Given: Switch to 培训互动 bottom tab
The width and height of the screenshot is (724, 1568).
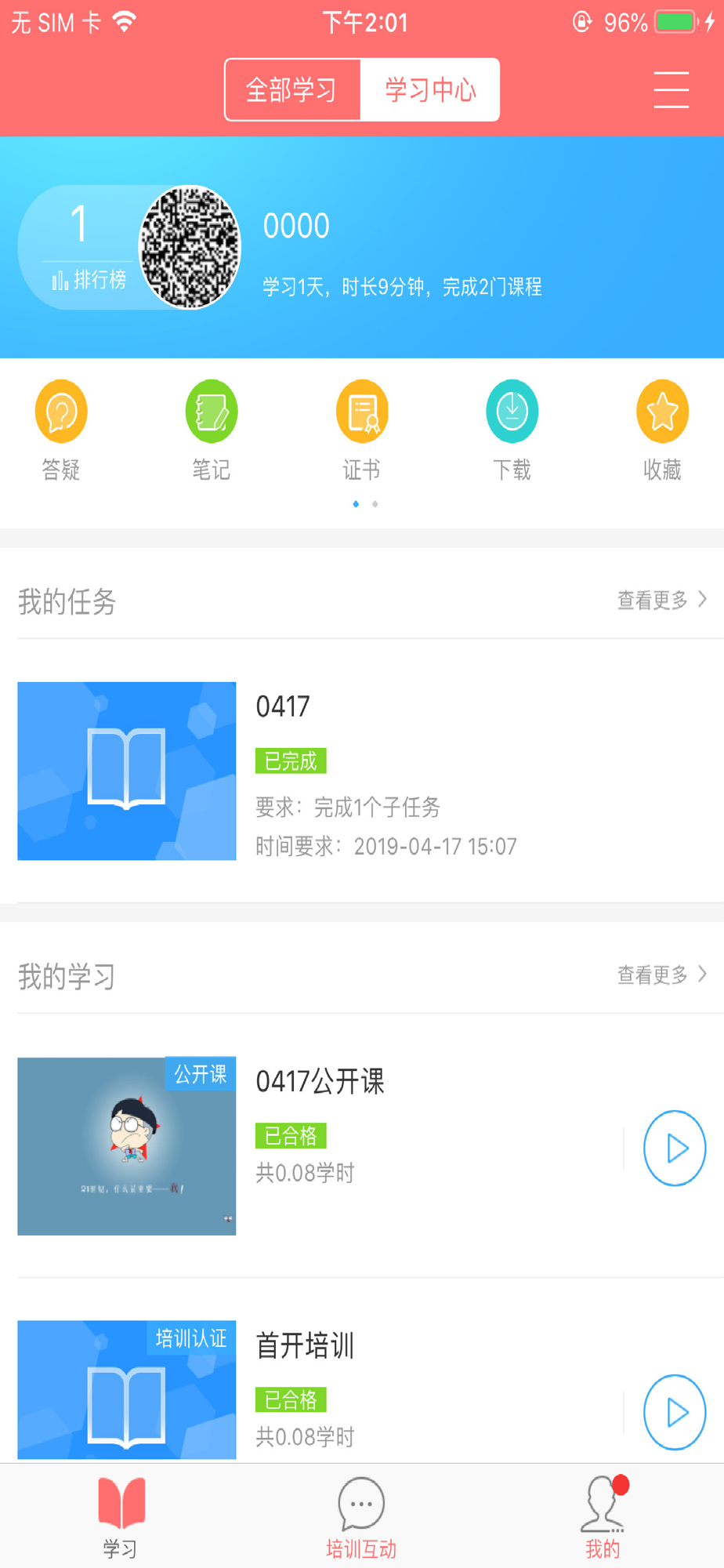Looking at the screenshot, I should click(361, 1518).
